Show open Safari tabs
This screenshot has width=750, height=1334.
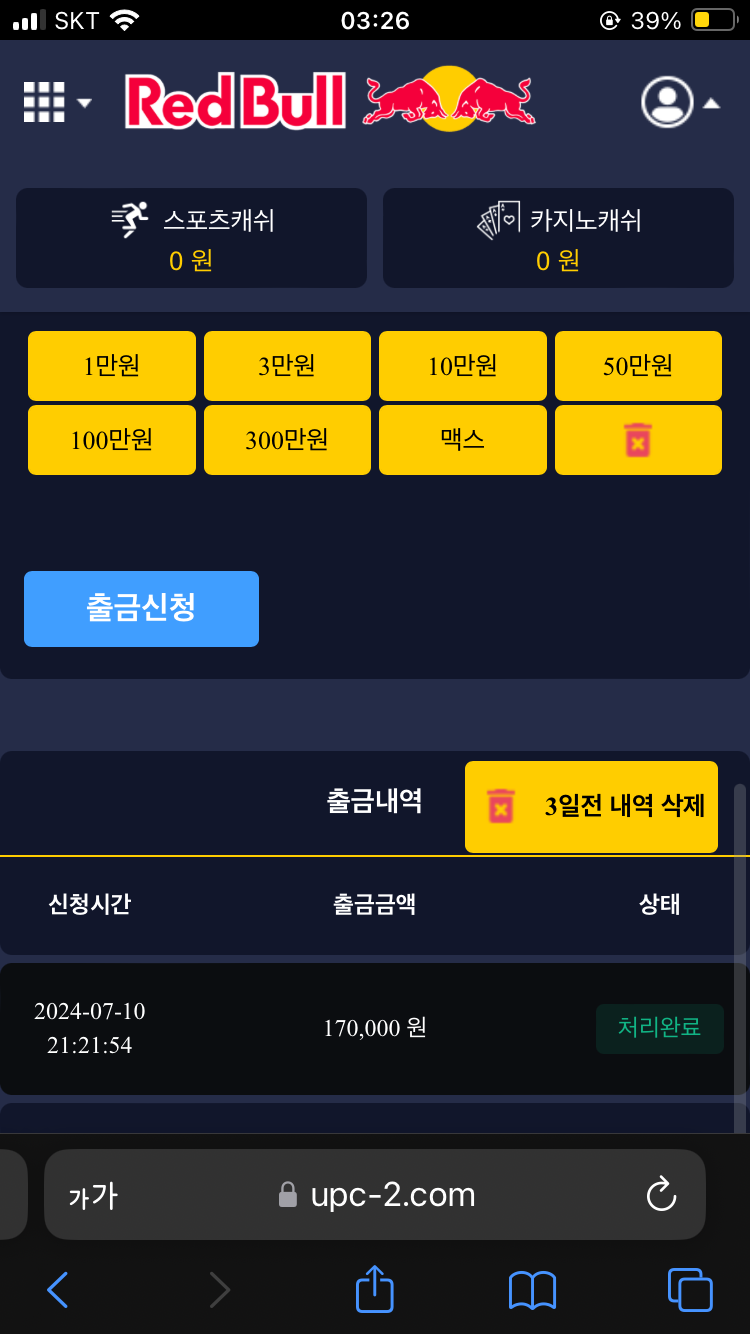pyautogui.click(x=689, y=1290)
